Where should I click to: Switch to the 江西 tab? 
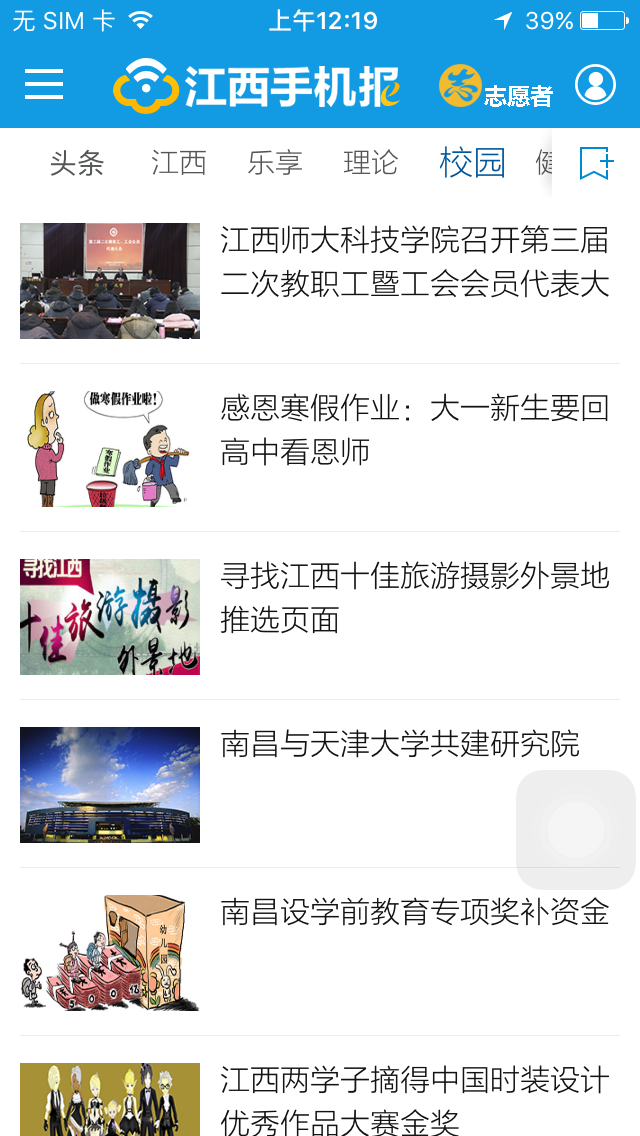179,162
